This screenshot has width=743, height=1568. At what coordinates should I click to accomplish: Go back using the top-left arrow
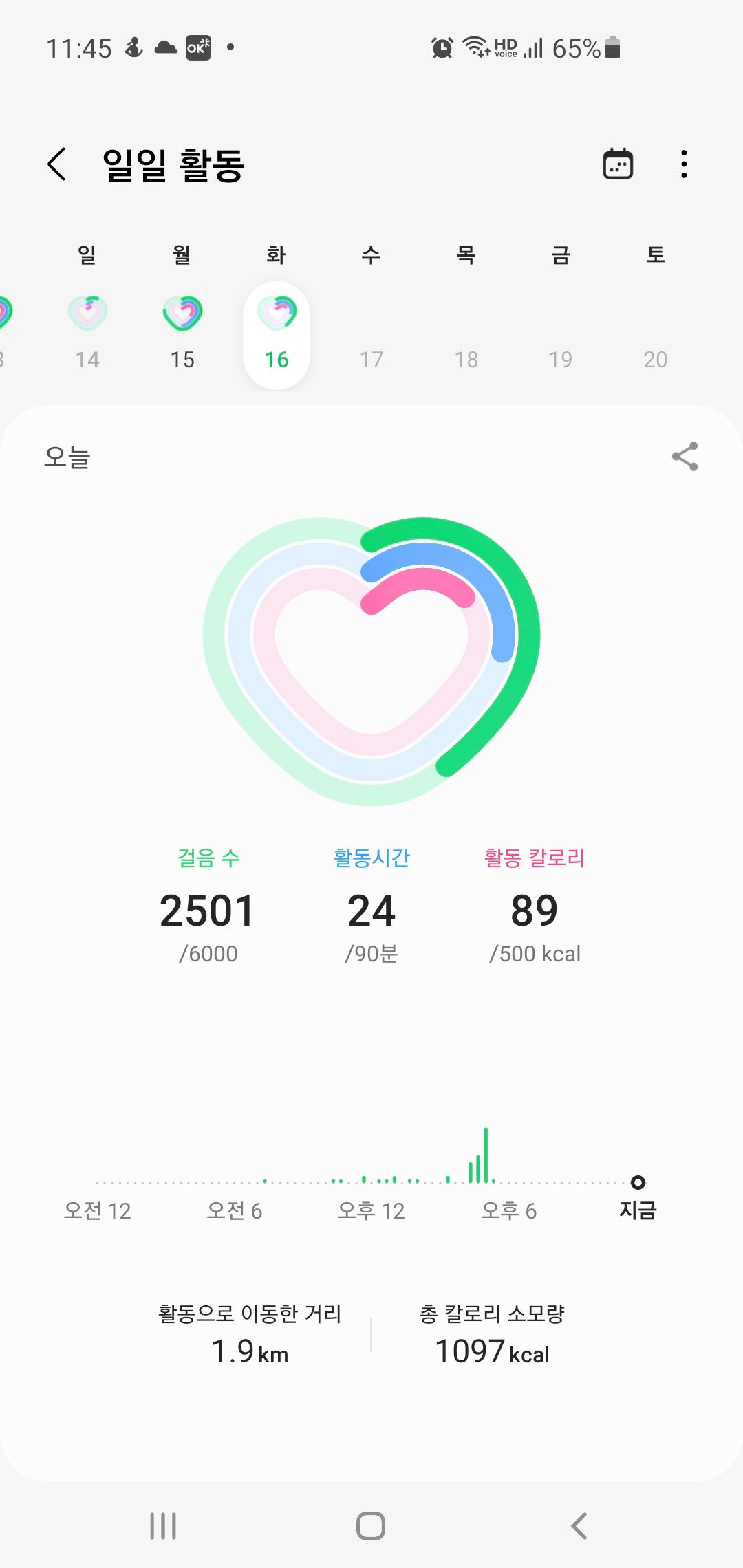(57, 164)
